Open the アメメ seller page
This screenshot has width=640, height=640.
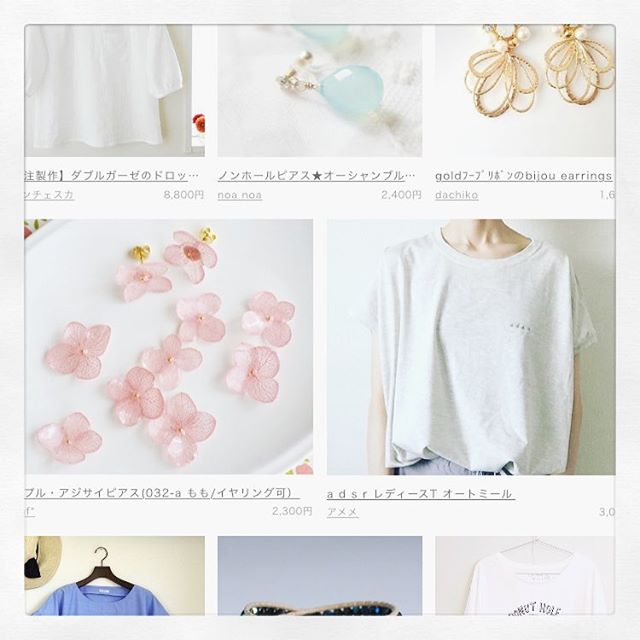pyautogui.click(x=342, y=512)
